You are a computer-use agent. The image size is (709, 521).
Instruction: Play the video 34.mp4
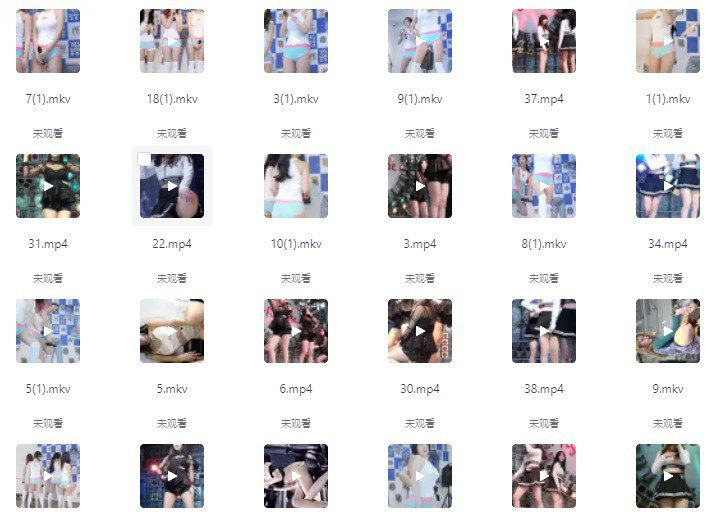[668, 186]
